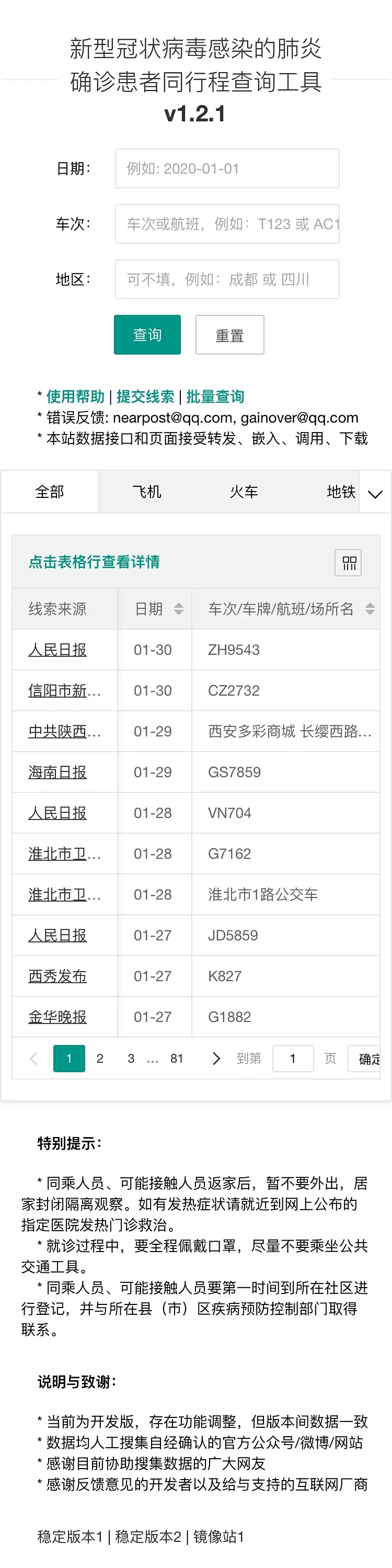Screen dimensions: 392x1568
Task: Tap the next page arrow
Action: pos(216,1059)
